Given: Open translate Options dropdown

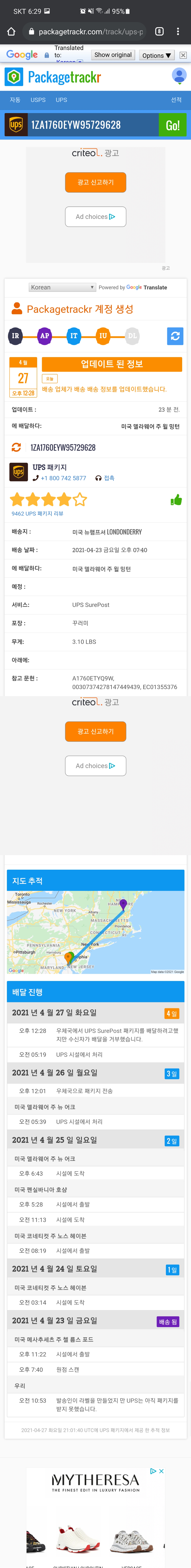Looking at the screenshot, I should click(x=156, y=55).
